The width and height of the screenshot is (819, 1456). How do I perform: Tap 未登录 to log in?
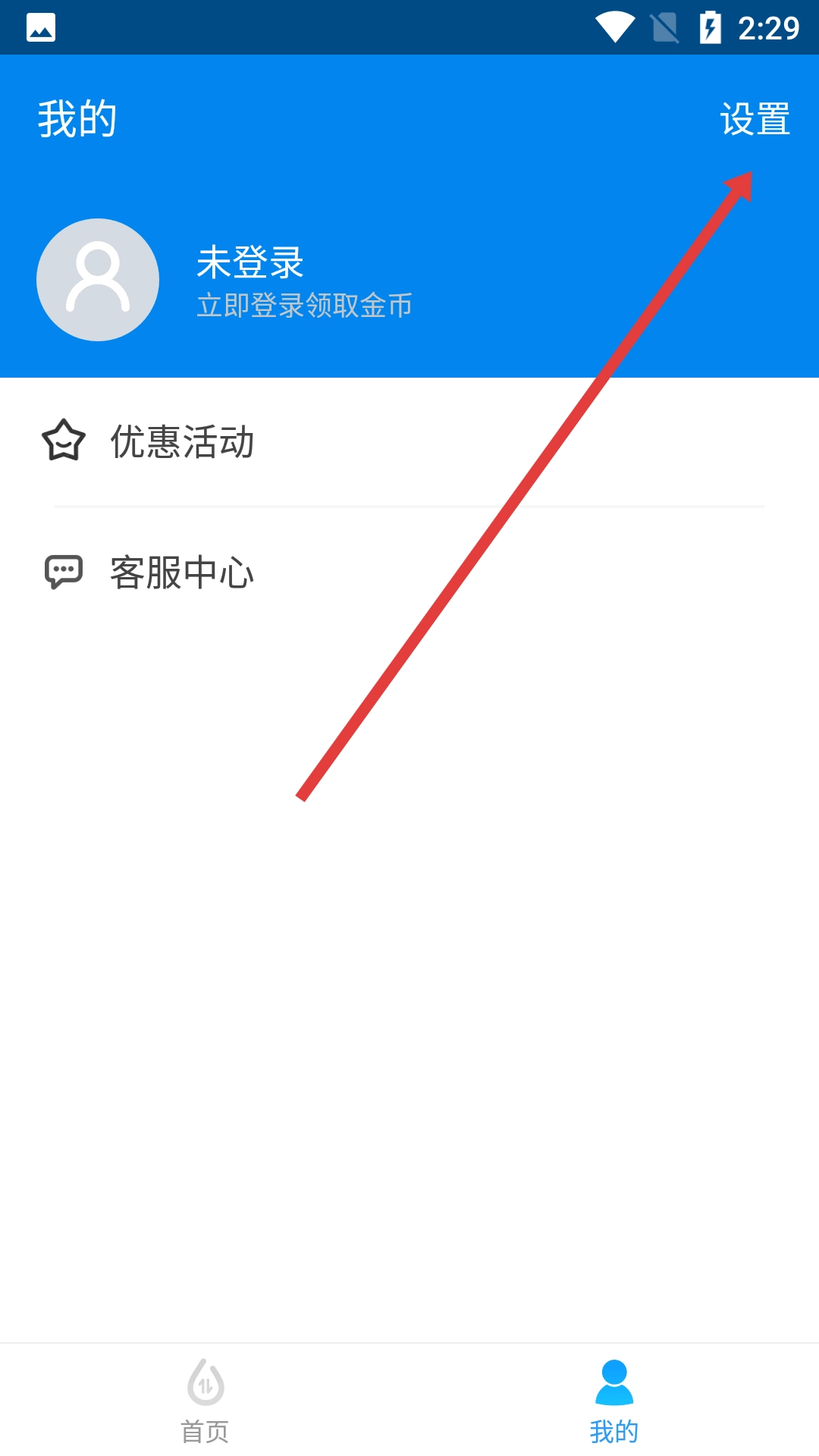(250, 262)
